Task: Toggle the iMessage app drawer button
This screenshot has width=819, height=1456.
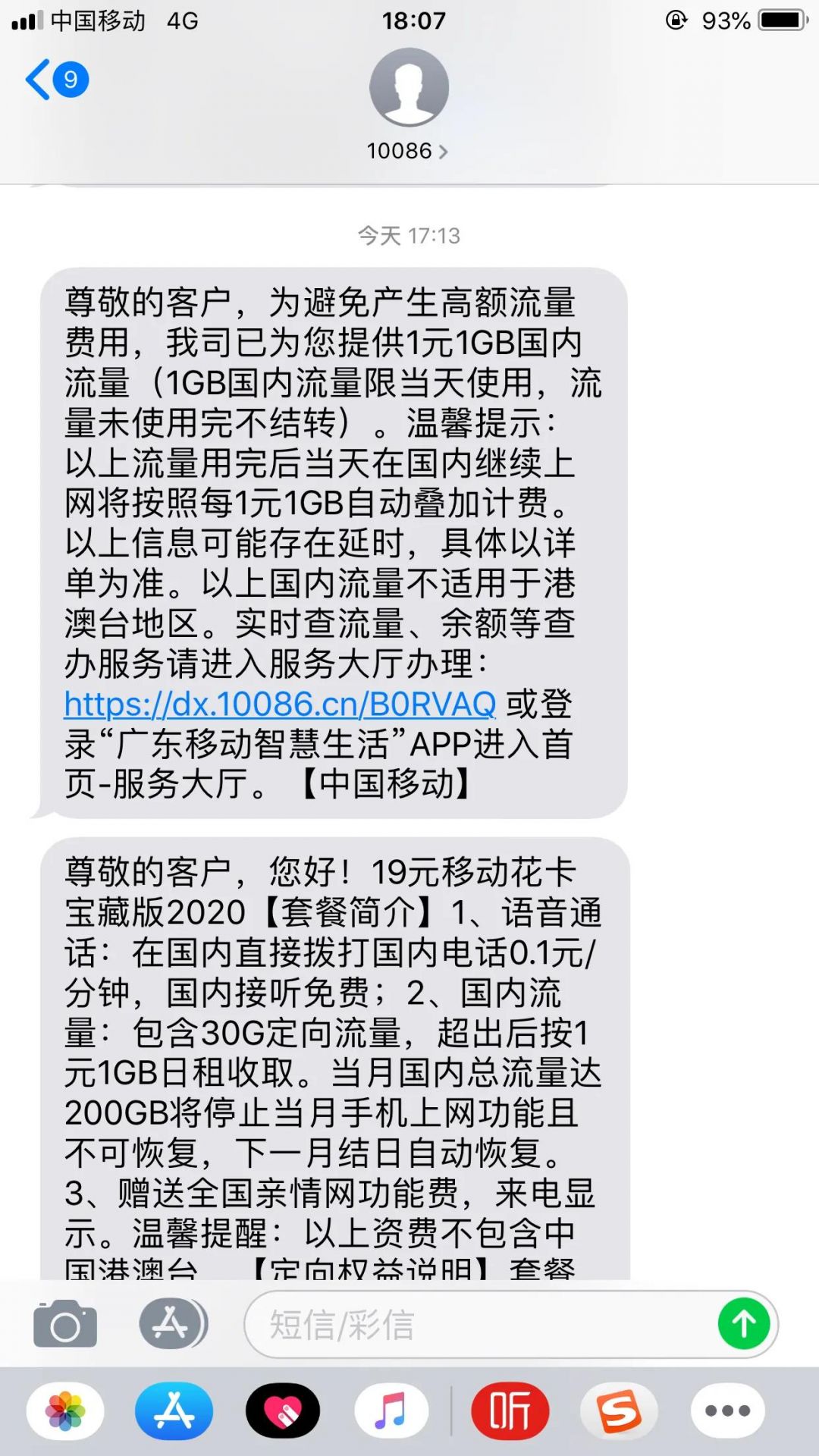Action: (173, 1324)
